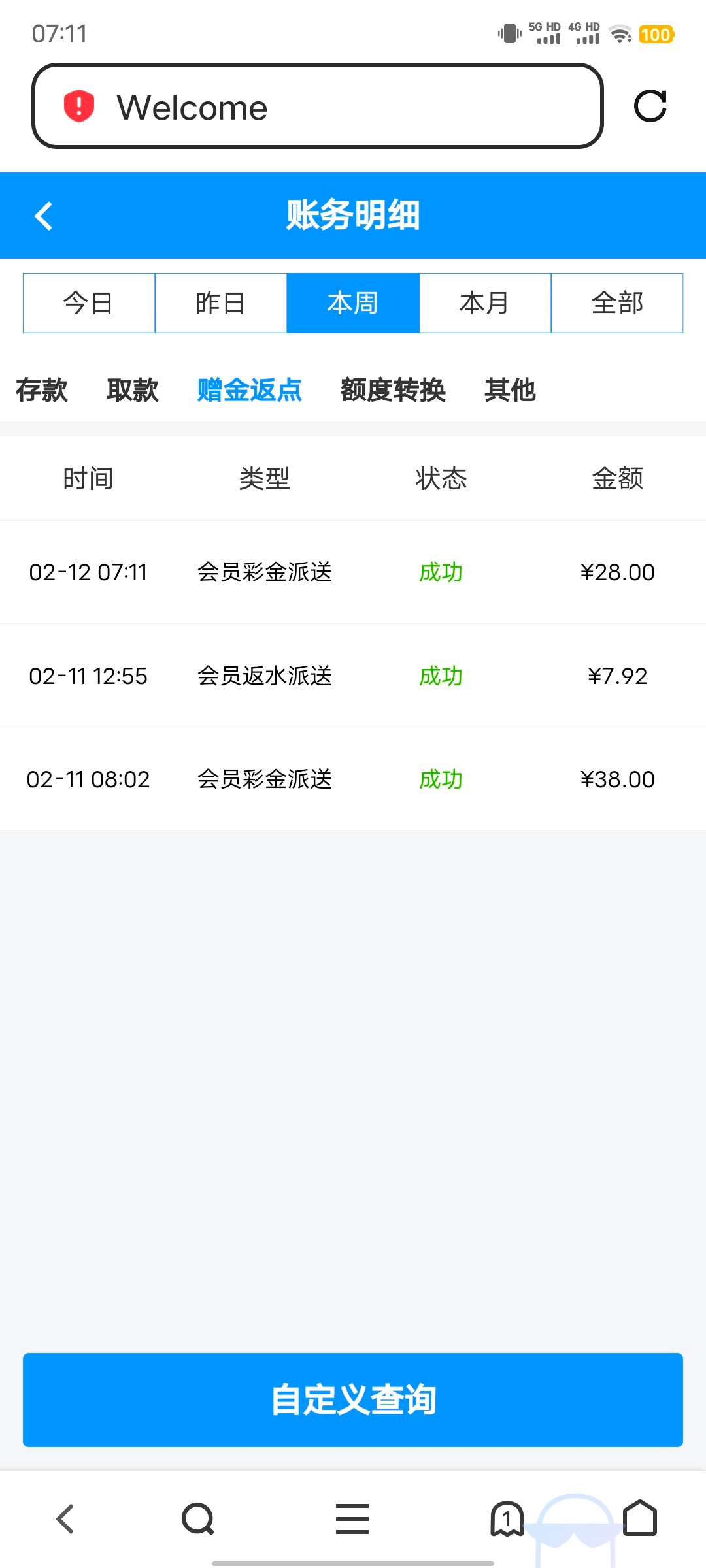View the 额度转换 category
Screen dimensions: 706x1568
(393, 390)
